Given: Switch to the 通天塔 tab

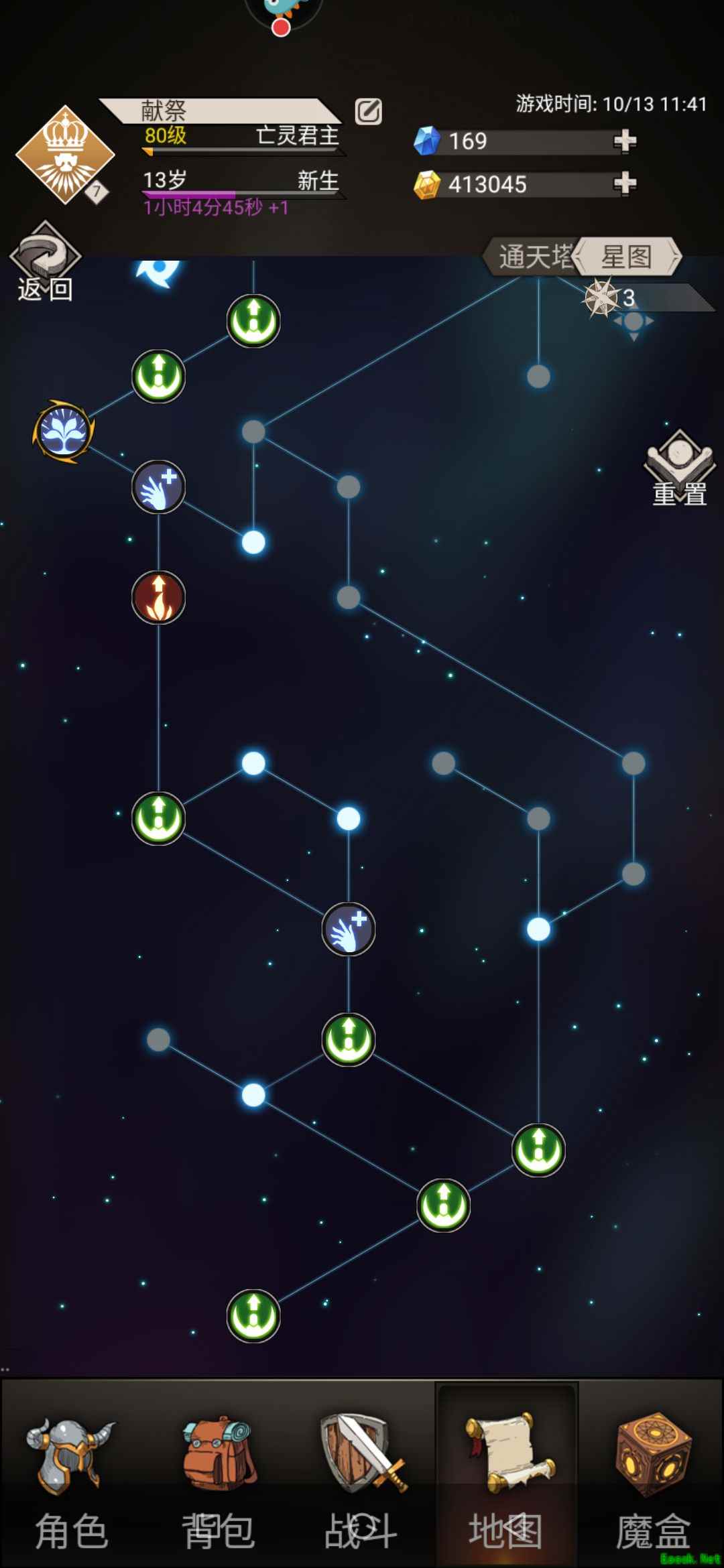Looking at the screenshot, I should [x=532, y=257].
